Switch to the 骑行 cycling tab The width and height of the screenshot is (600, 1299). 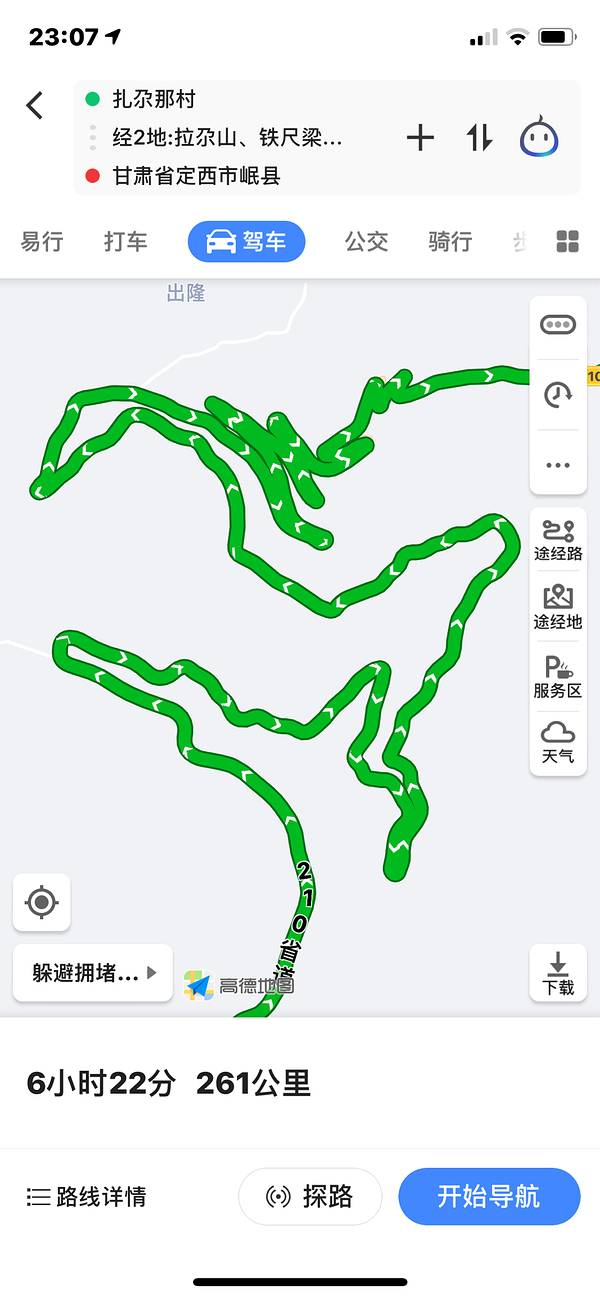click(x=450, y=241)
